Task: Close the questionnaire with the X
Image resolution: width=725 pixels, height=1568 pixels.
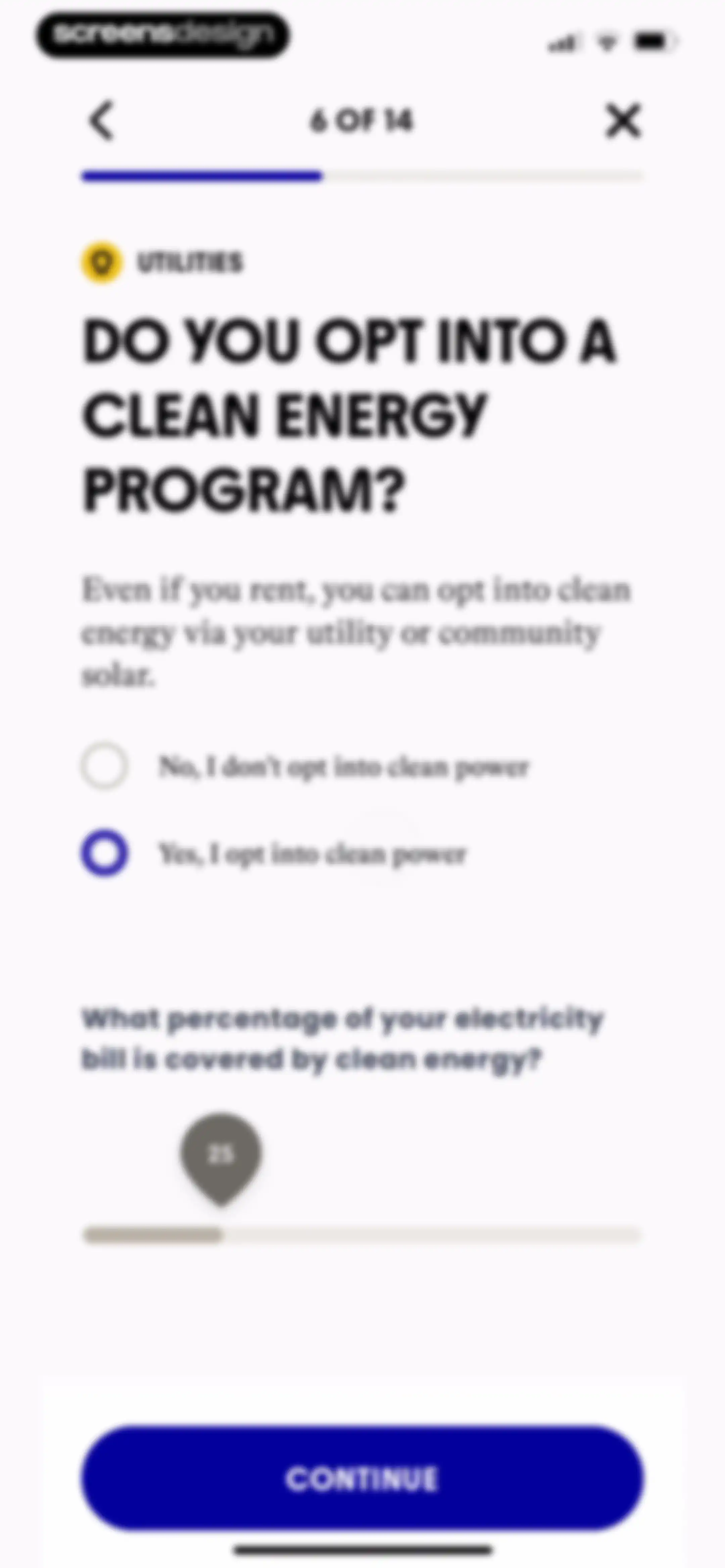Action: (623, 121)
